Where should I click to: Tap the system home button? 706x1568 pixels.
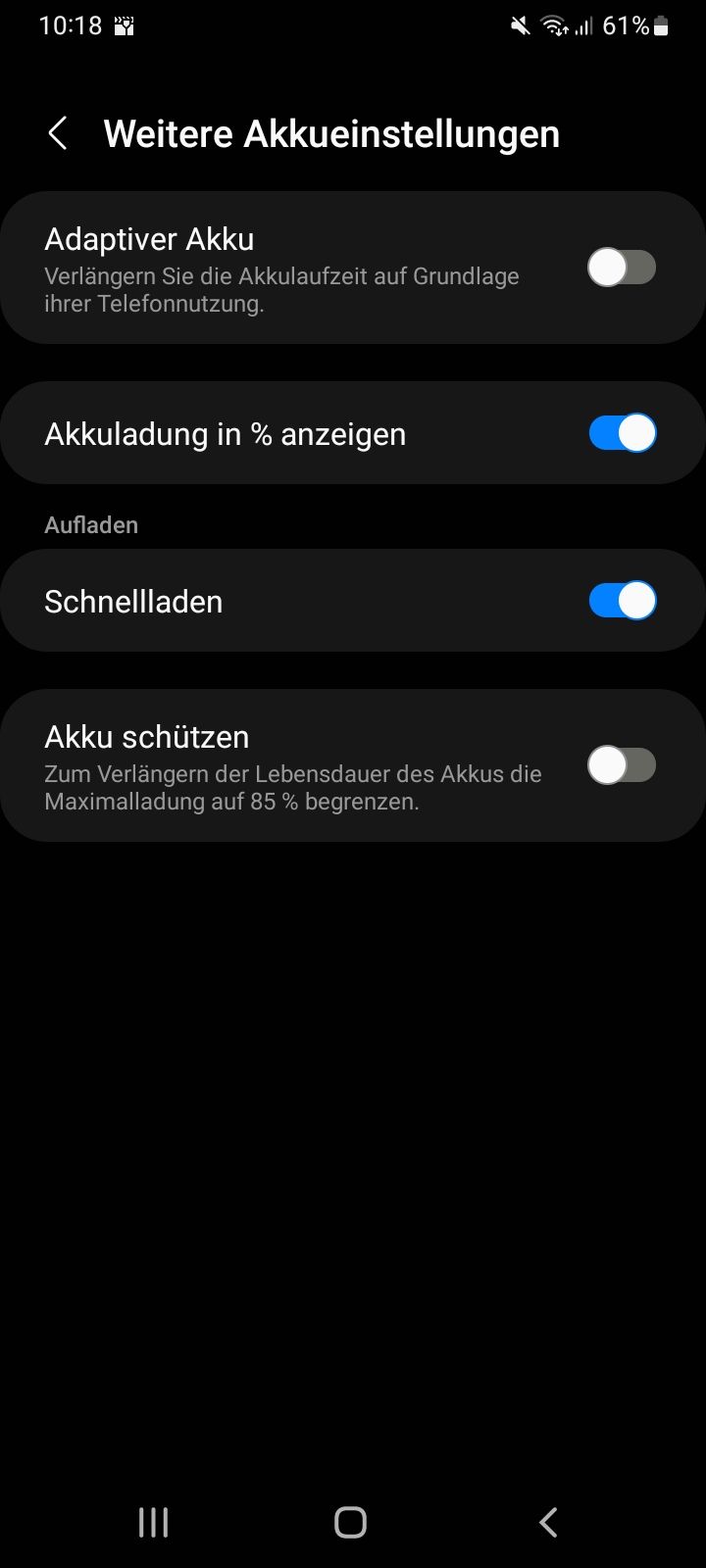tap(350, 1522)
